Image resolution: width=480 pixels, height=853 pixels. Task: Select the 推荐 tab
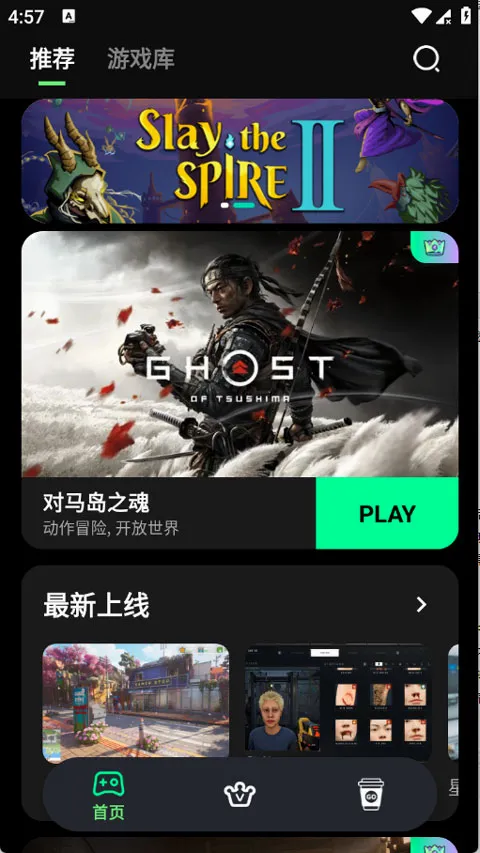pos(52,59)
